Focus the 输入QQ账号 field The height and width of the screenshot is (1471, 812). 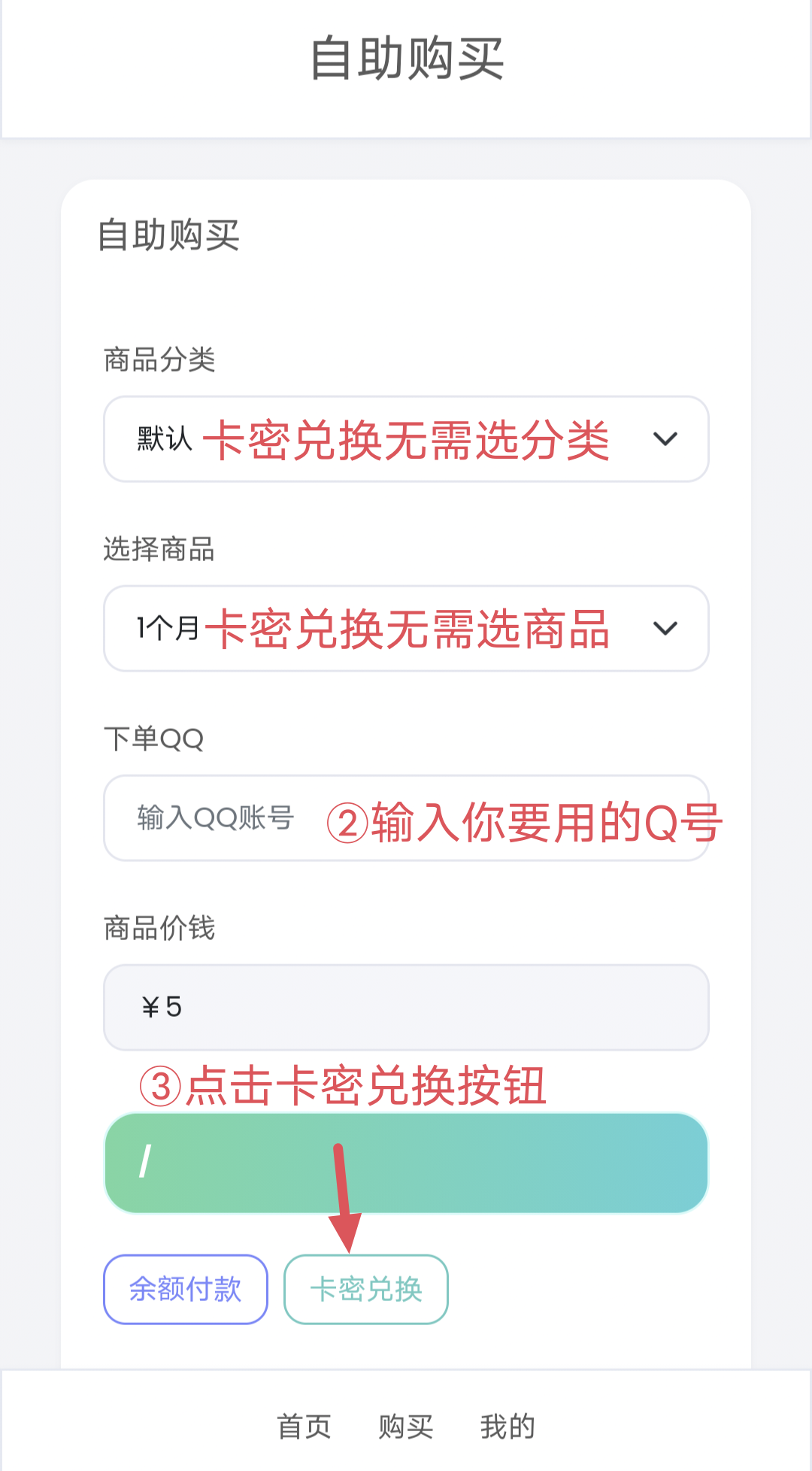(406, 818)
